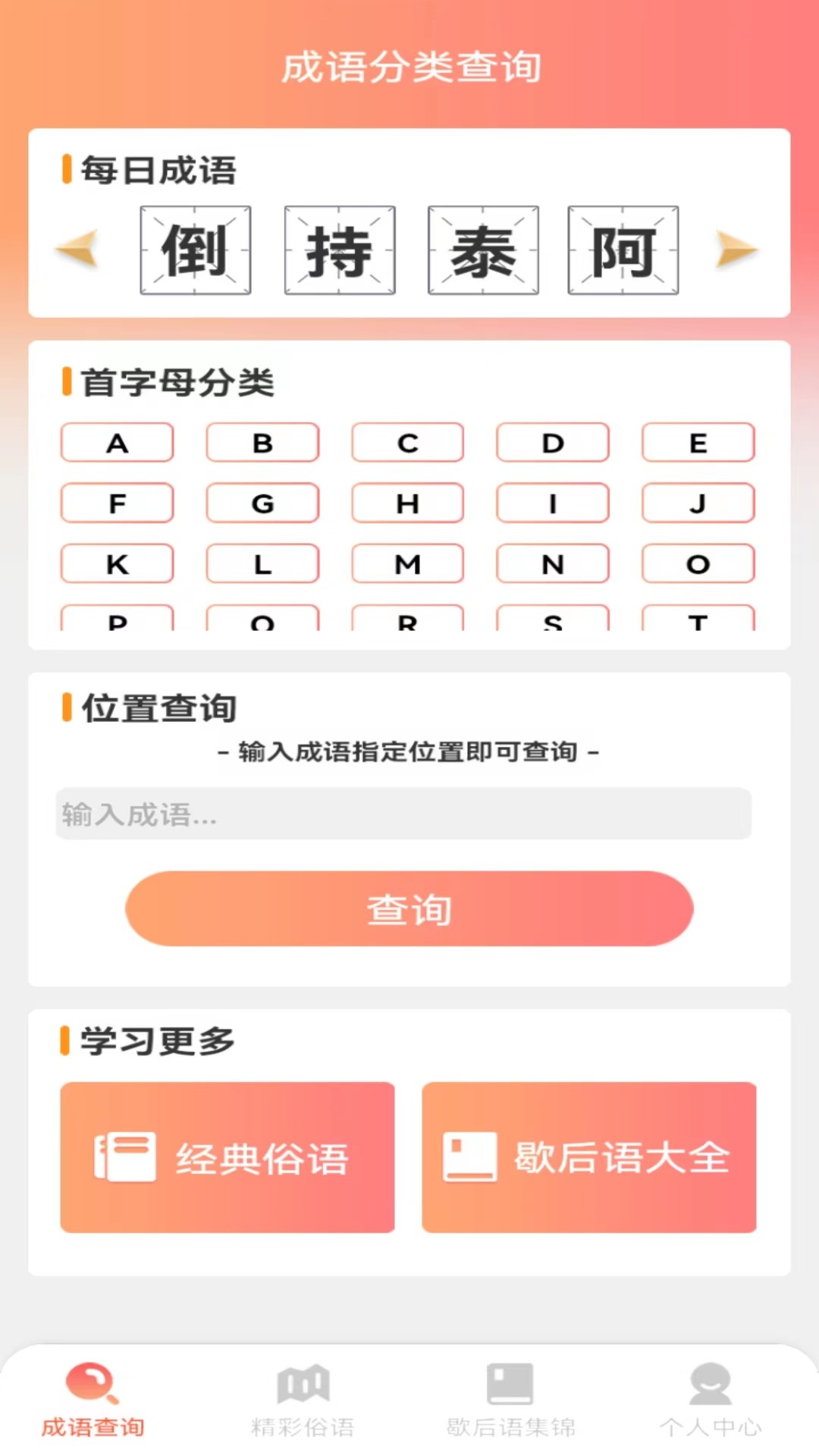
Task: Browse idioms under letter M
Action: tap(407, 564)
